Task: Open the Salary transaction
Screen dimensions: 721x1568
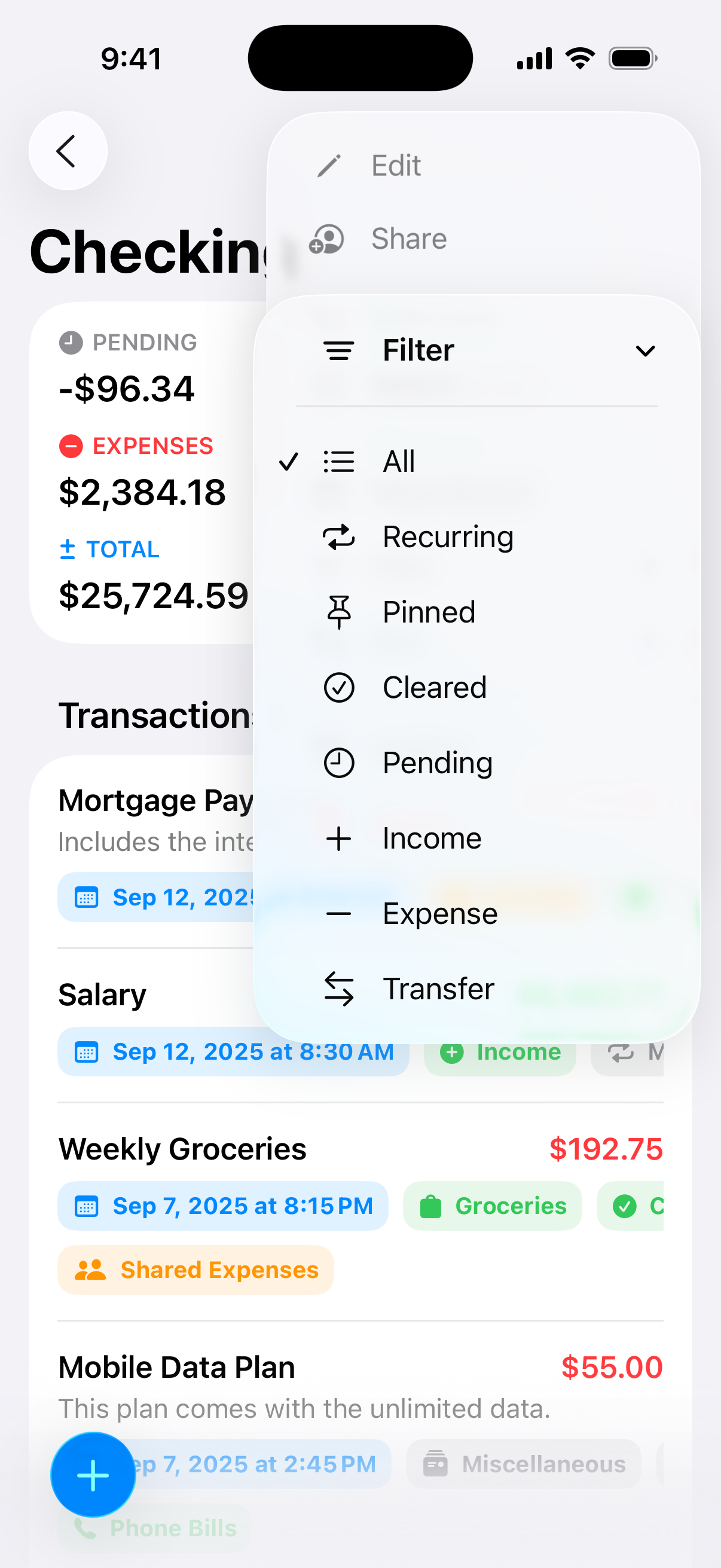Action: [102, 996]
